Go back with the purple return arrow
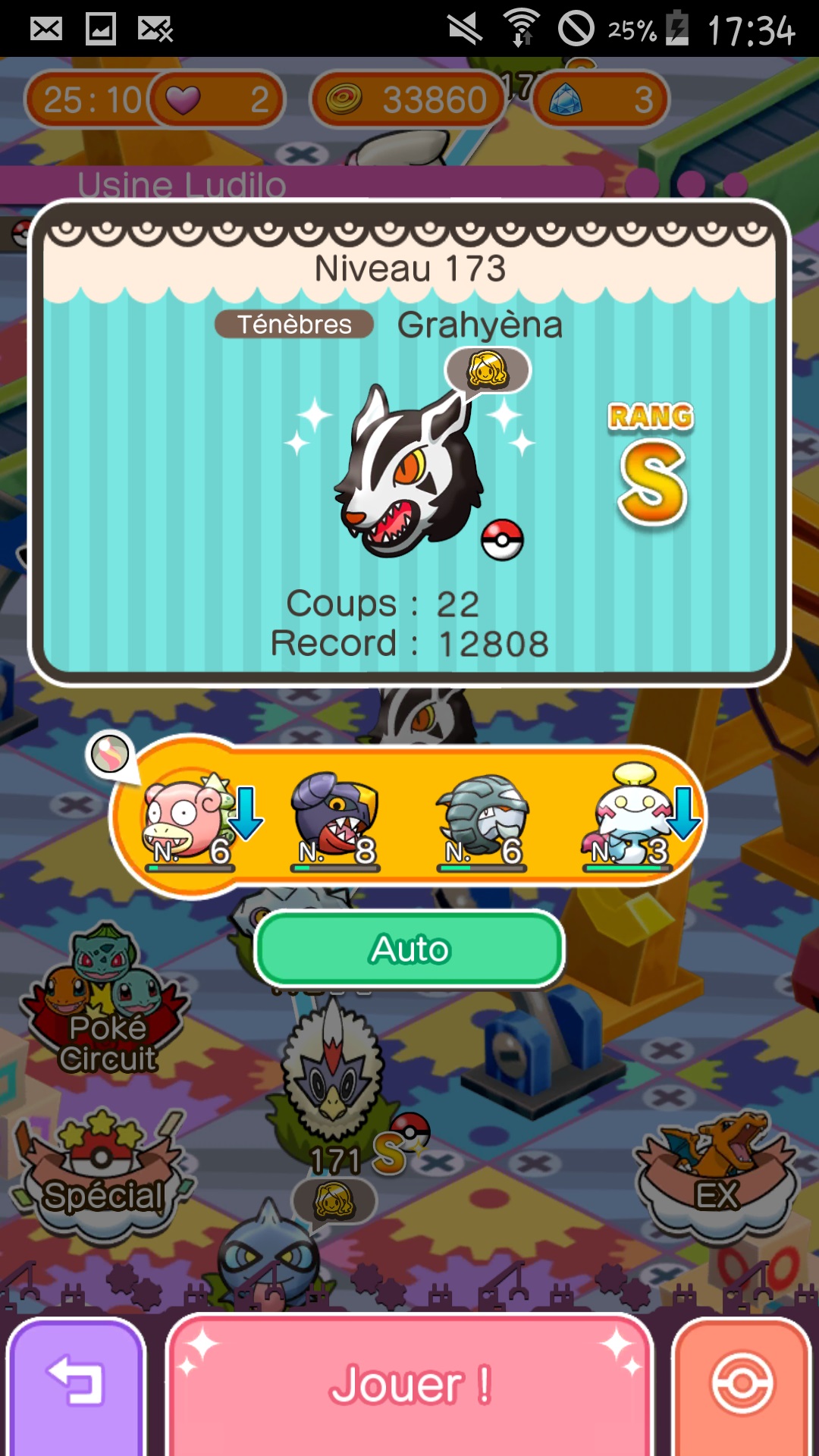819x1456 pixels. pos(76,1385)
